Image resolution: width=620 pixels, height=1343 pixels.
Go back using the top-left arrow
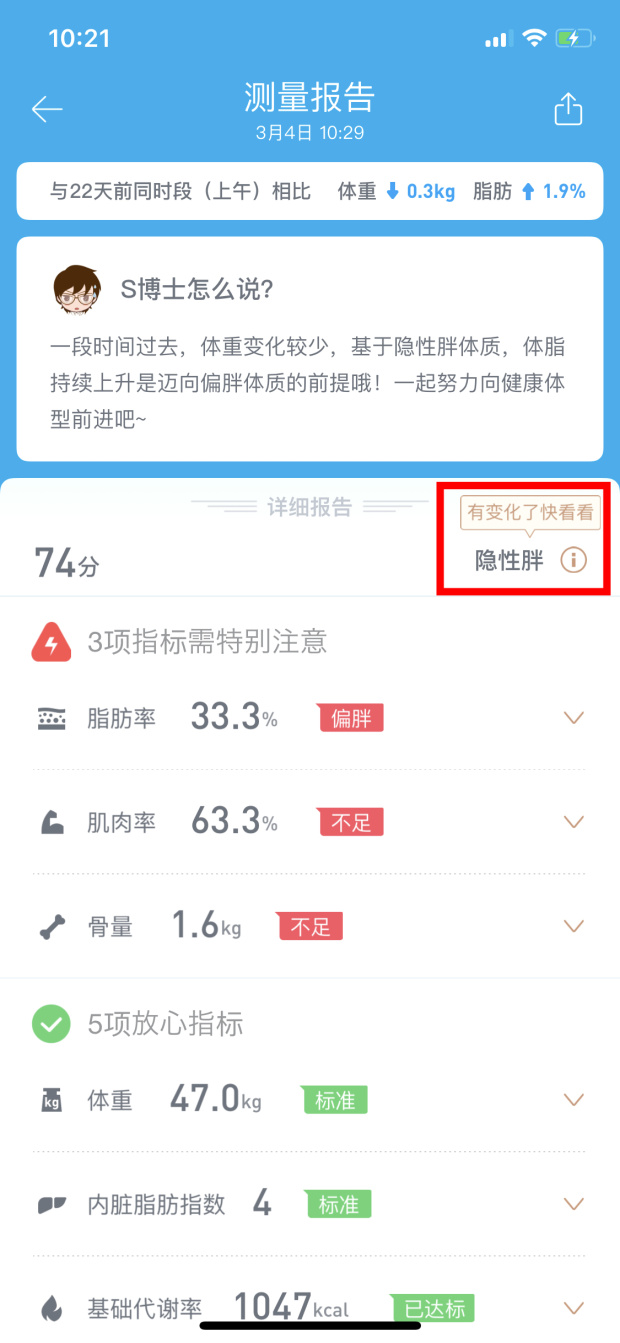tap(47, 109)
